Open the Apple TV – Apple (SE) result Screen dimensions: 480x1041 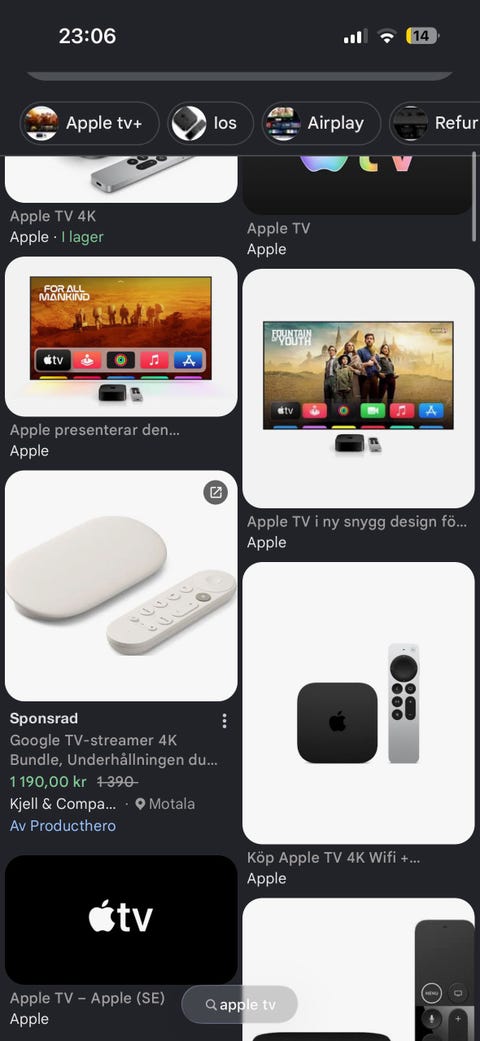(x=121, y=920)
